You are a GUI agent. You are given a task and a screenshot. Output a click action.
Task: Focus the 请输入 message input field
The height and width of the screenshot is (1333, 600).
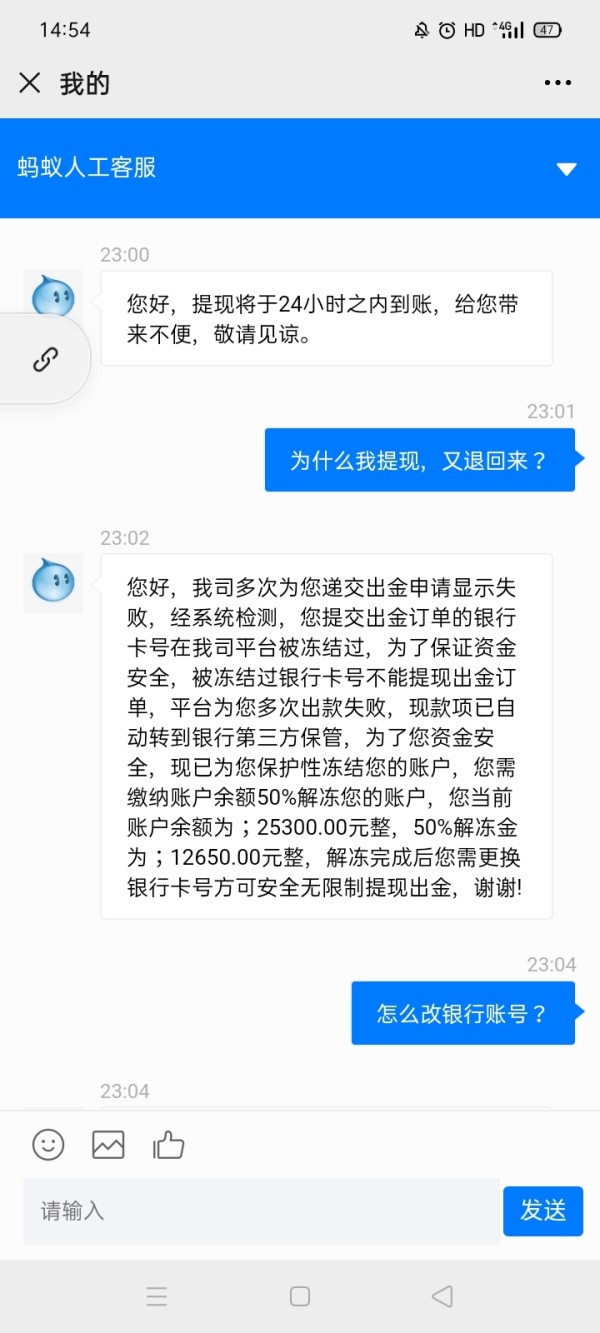[261, 1211]
